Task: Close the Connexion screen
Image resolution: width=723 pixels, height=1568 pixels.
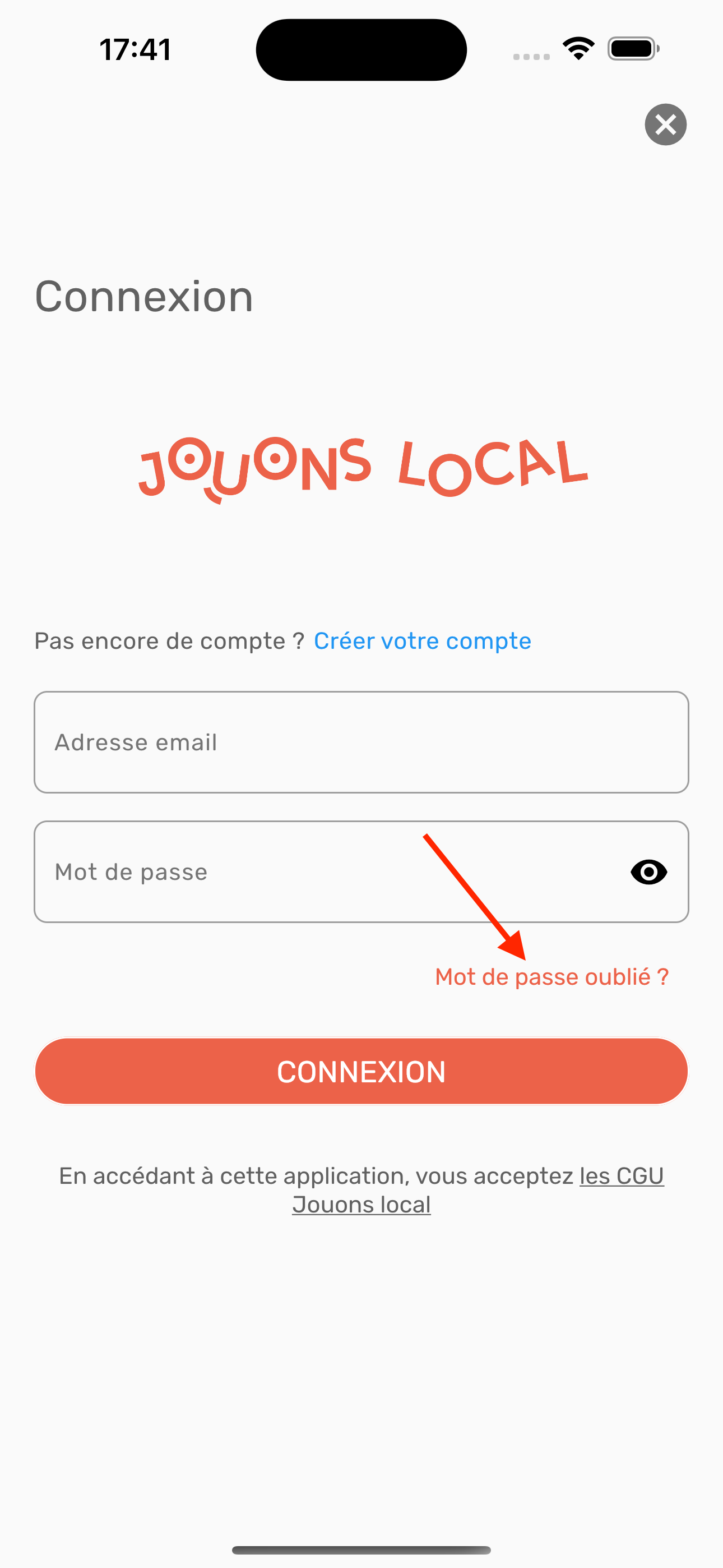Action: [665, 125]
